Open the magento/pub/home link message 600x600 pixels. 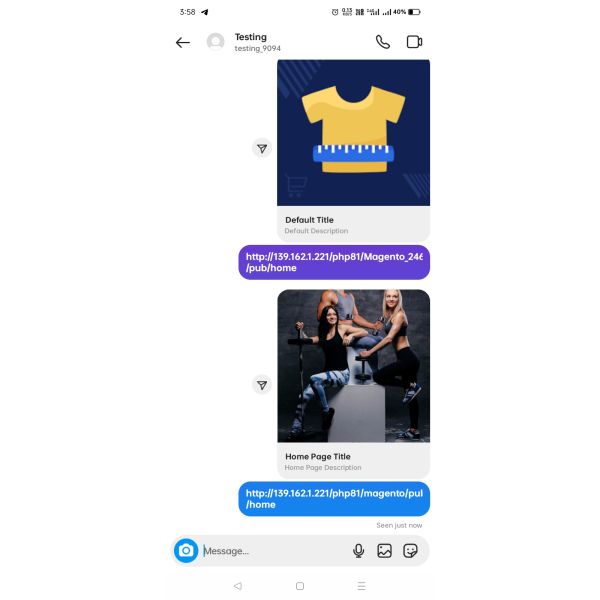[x=334, y=498]
